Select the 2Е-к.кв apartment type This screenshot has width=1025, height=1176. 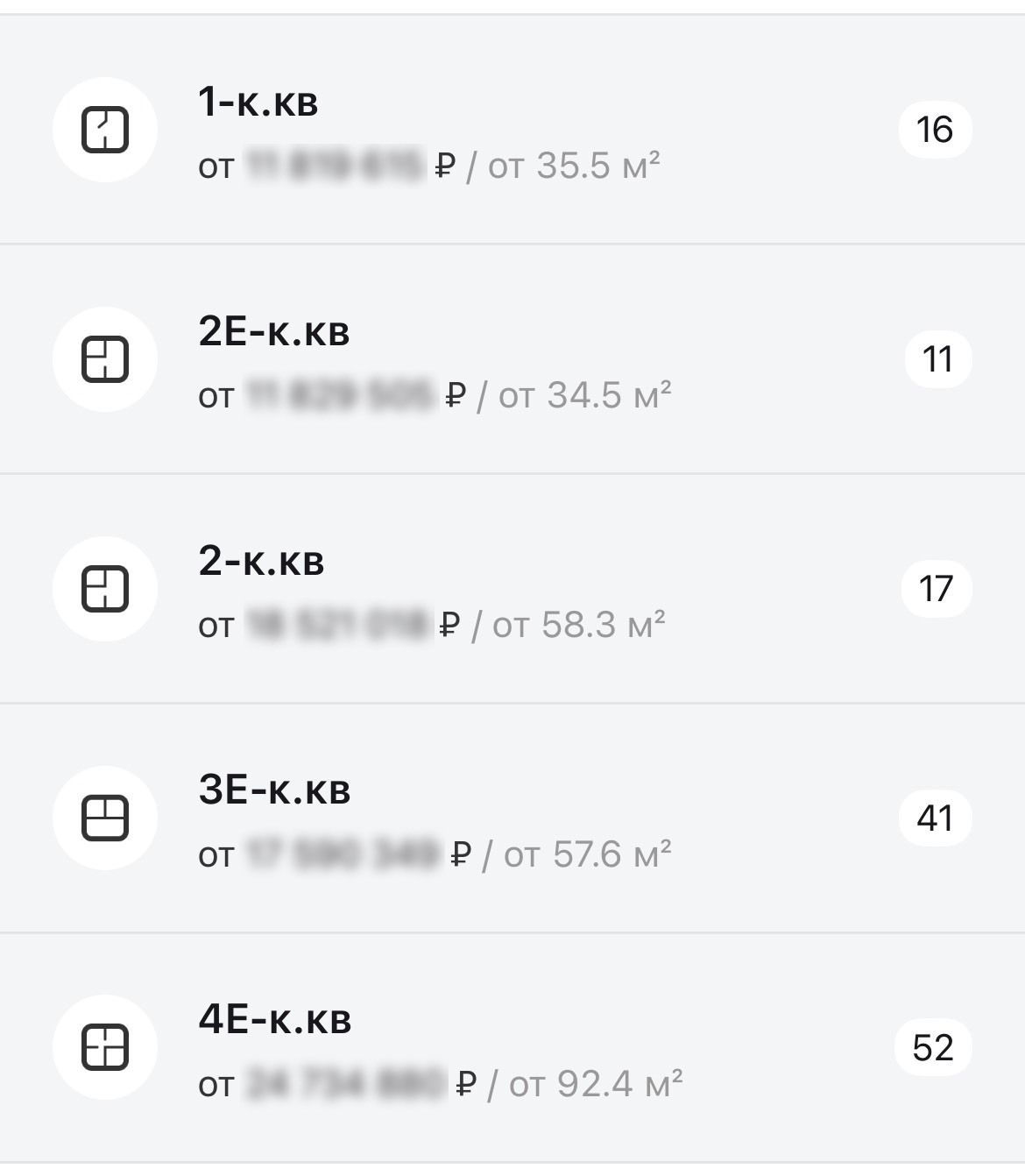point(512,359)
